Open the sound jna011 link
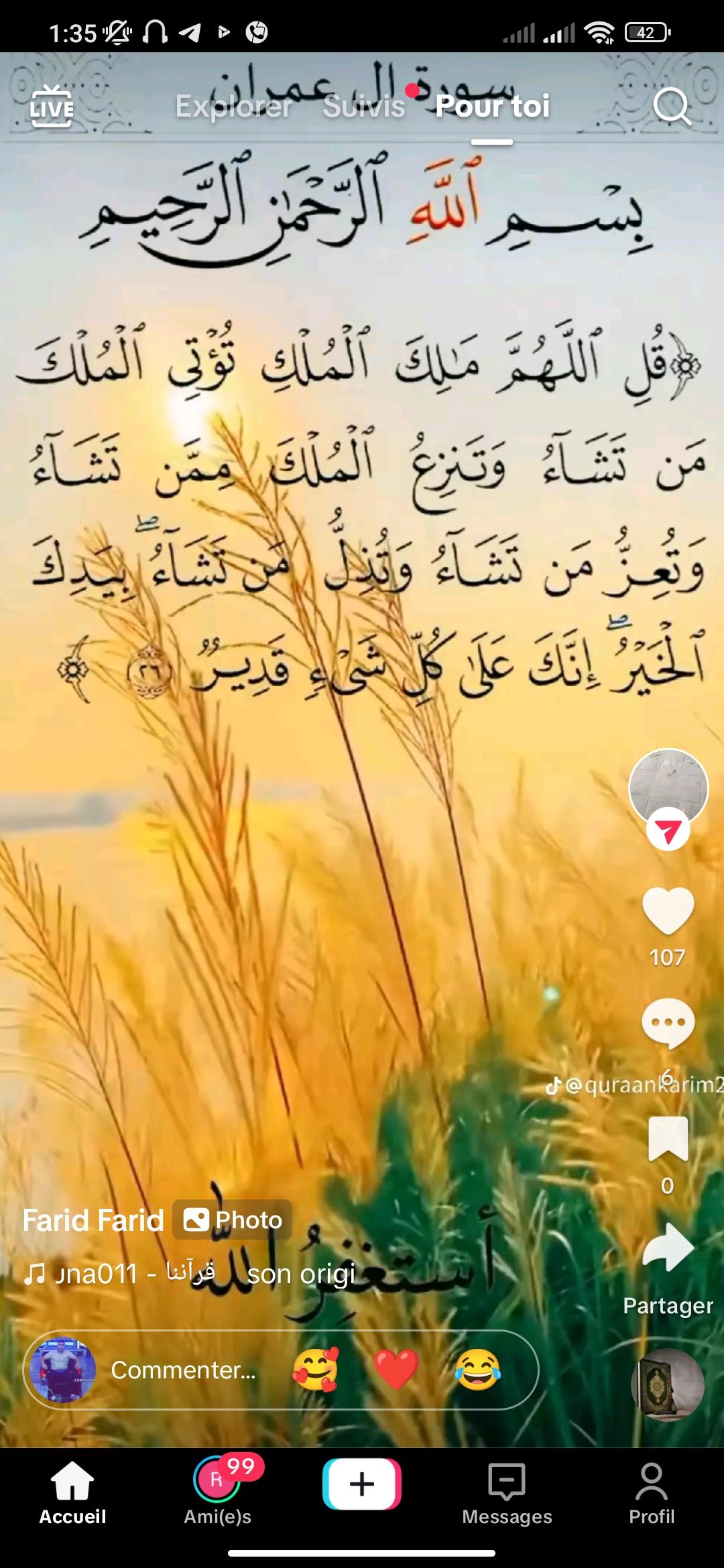This screenshot has width=724, height=1568. click(189, 1273)
